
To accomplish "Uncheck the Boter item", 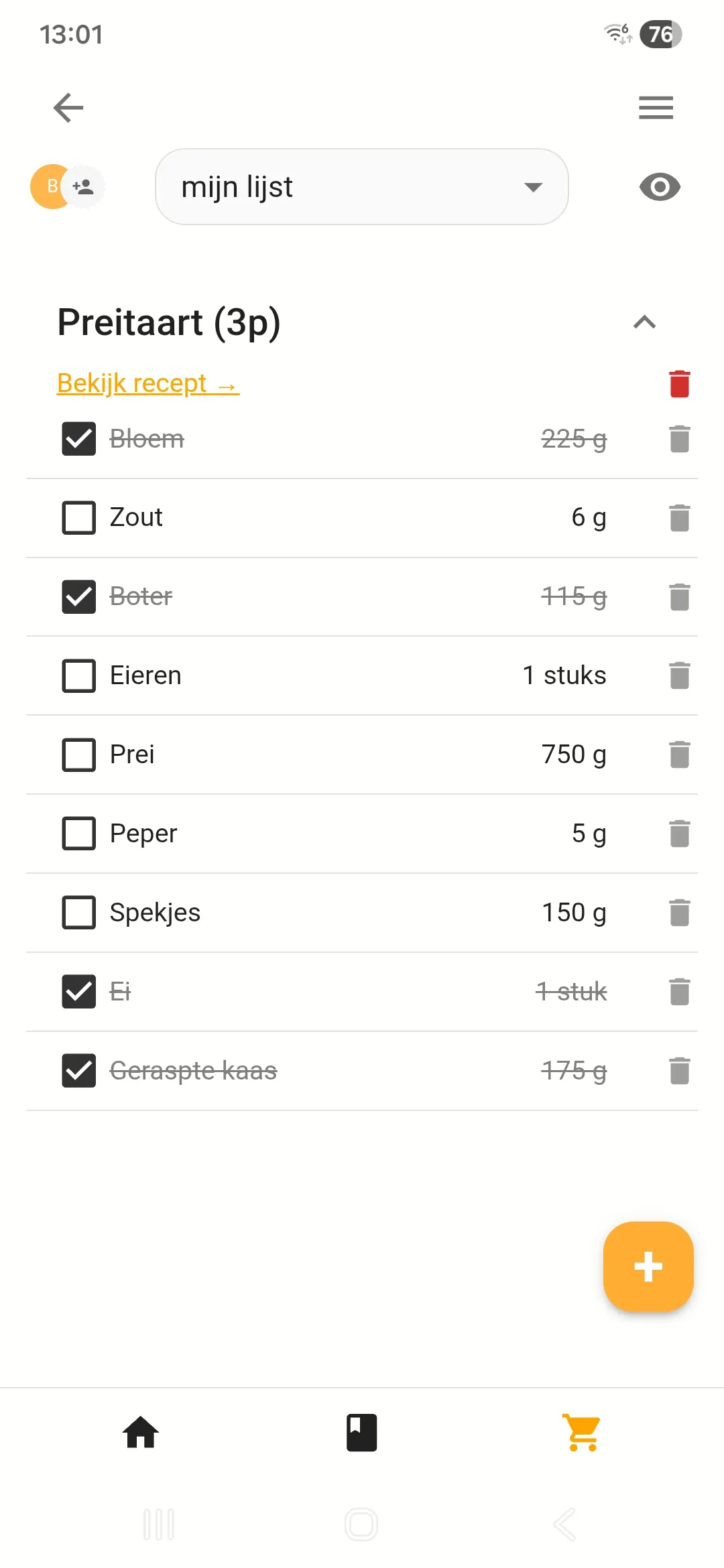I will click(78, 596).
